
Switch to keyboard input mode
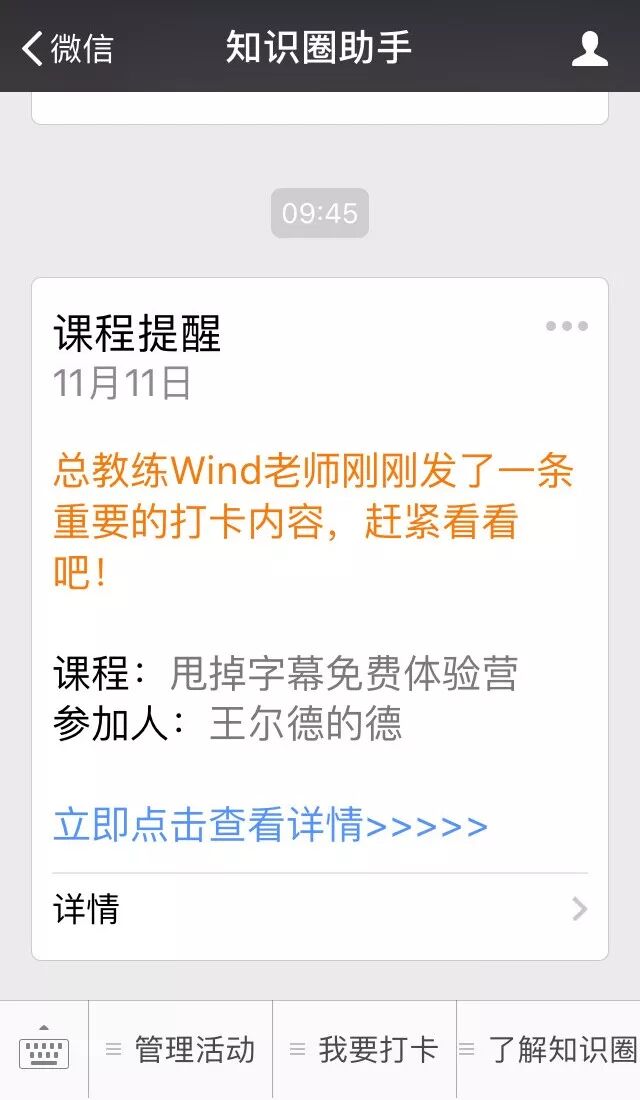click(x=44, y=1049)
